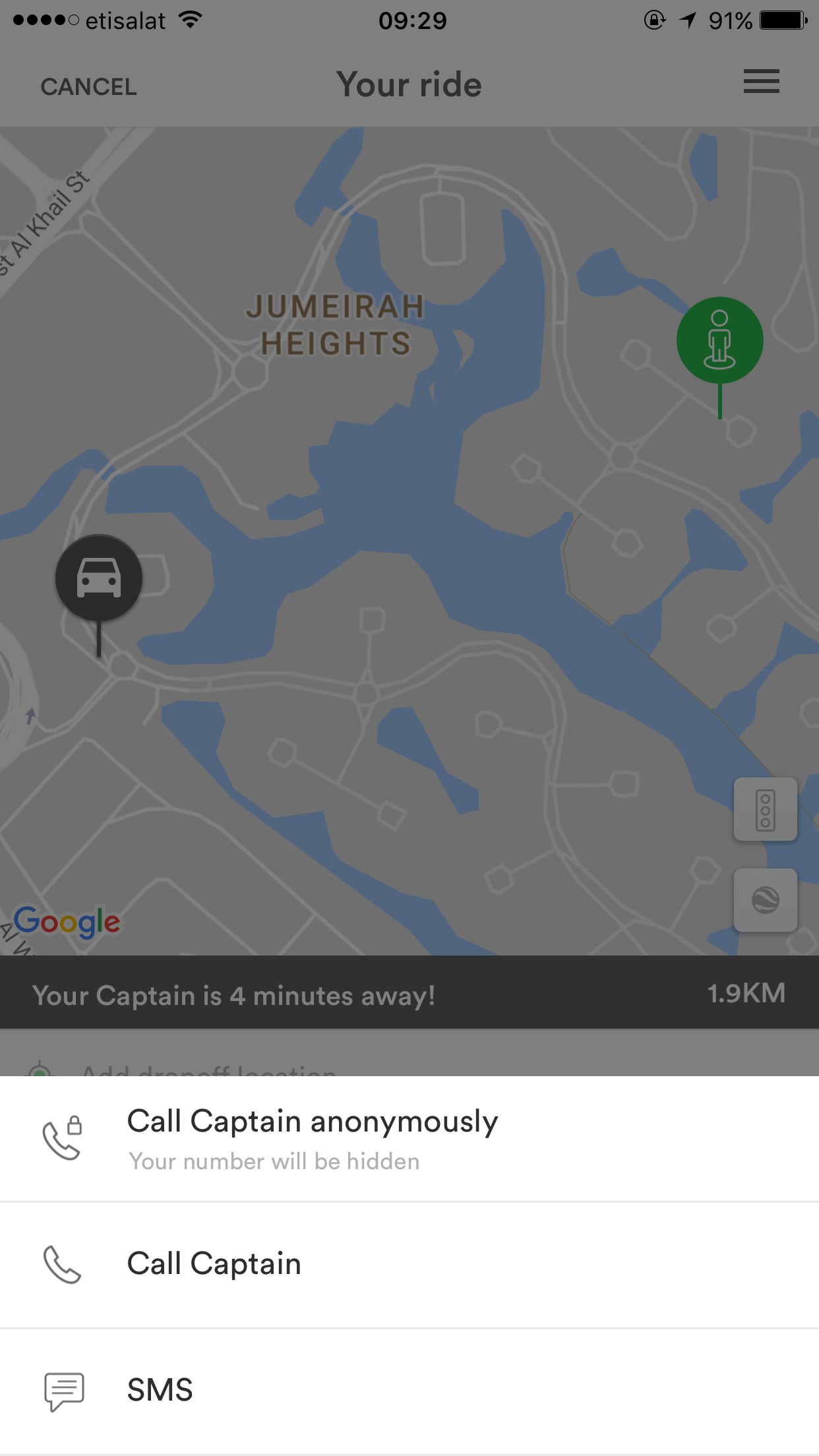Tap the green pickup pin
The image size is (819, 1456).
pyautogui.click(x=719, y=340)
